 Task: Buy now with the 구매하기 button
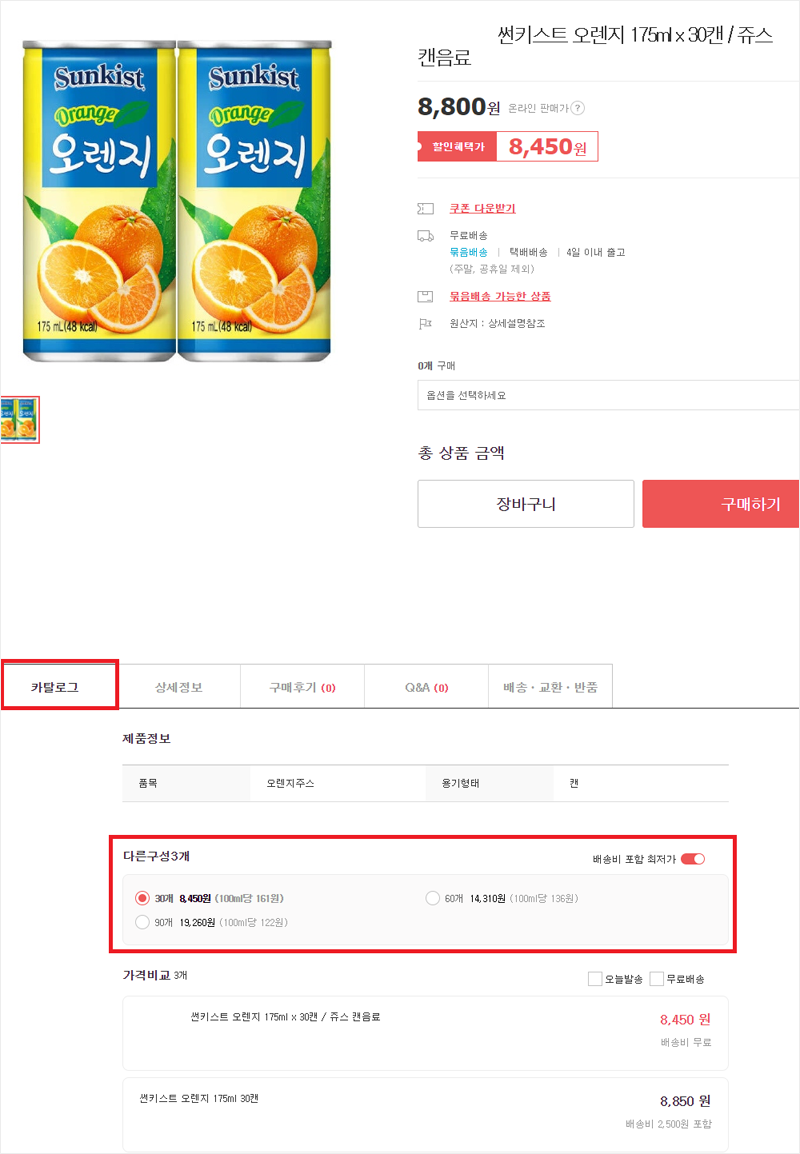pos(721,504)
